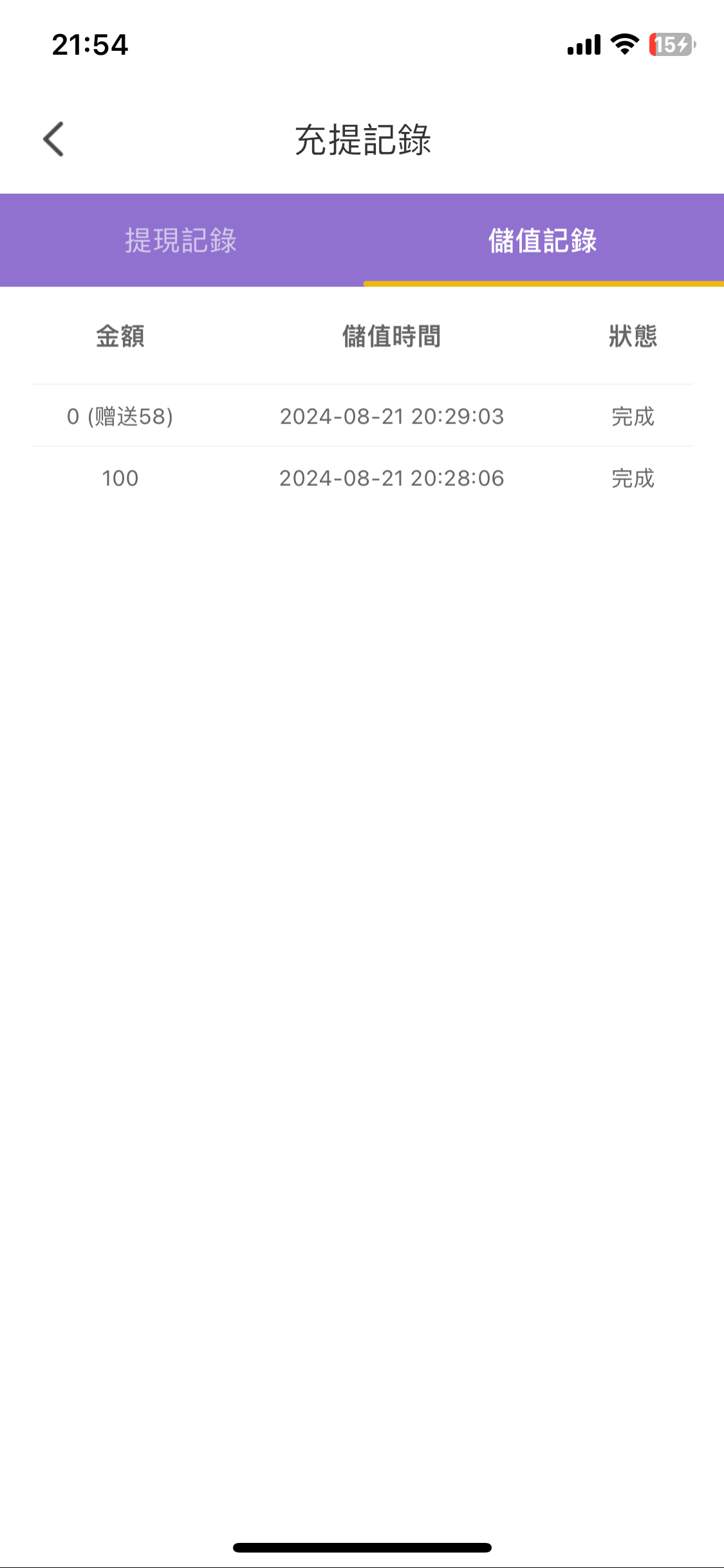Tap the clock showing 21:54

click(x=90, y=44)
